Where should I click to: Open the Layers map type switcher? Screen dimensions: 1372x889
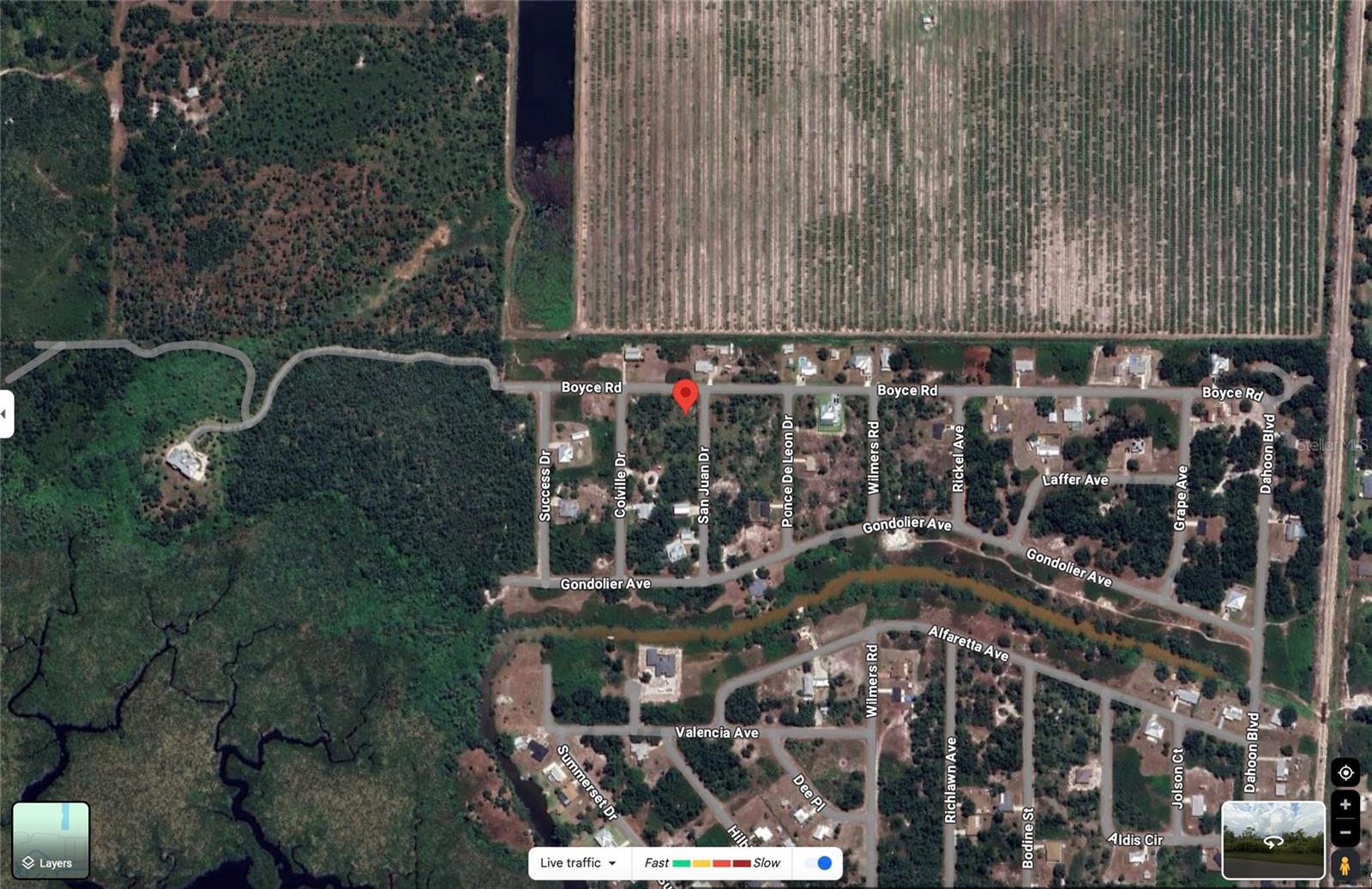coord(51,840)
